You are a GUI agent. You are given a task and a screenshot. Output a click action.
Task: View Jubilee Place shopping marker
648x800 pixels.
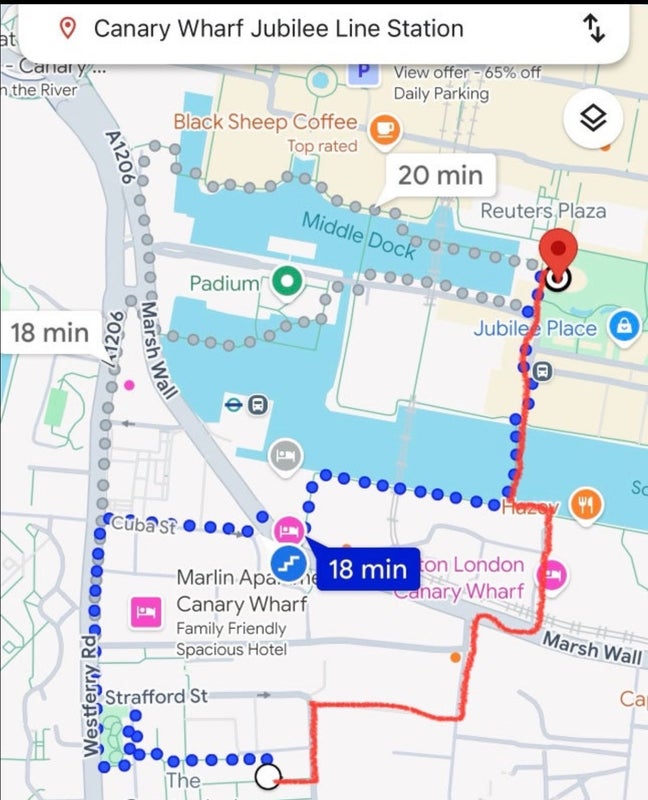click(x=624, y=327)
